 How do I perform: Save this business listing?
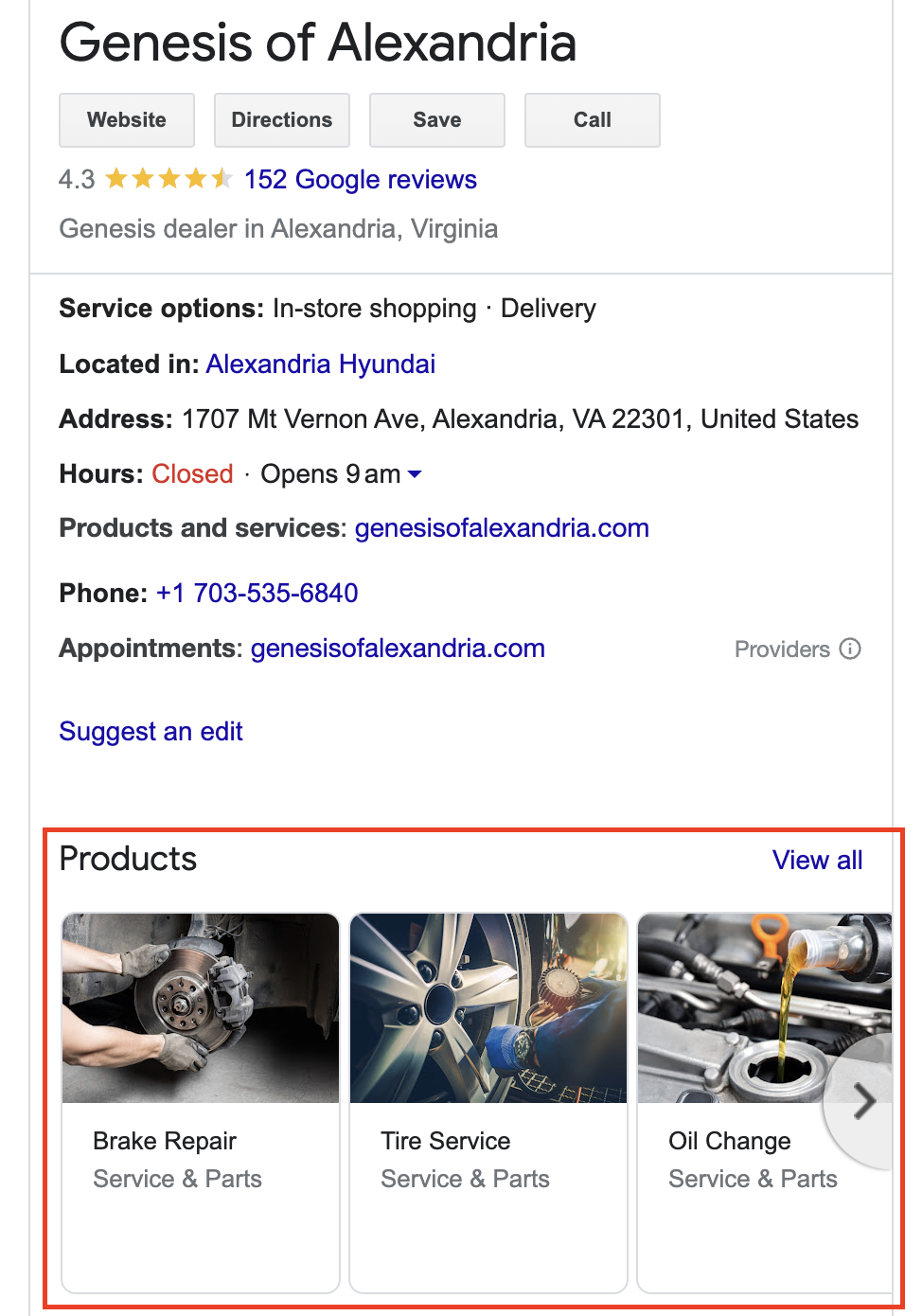point(437,120)
